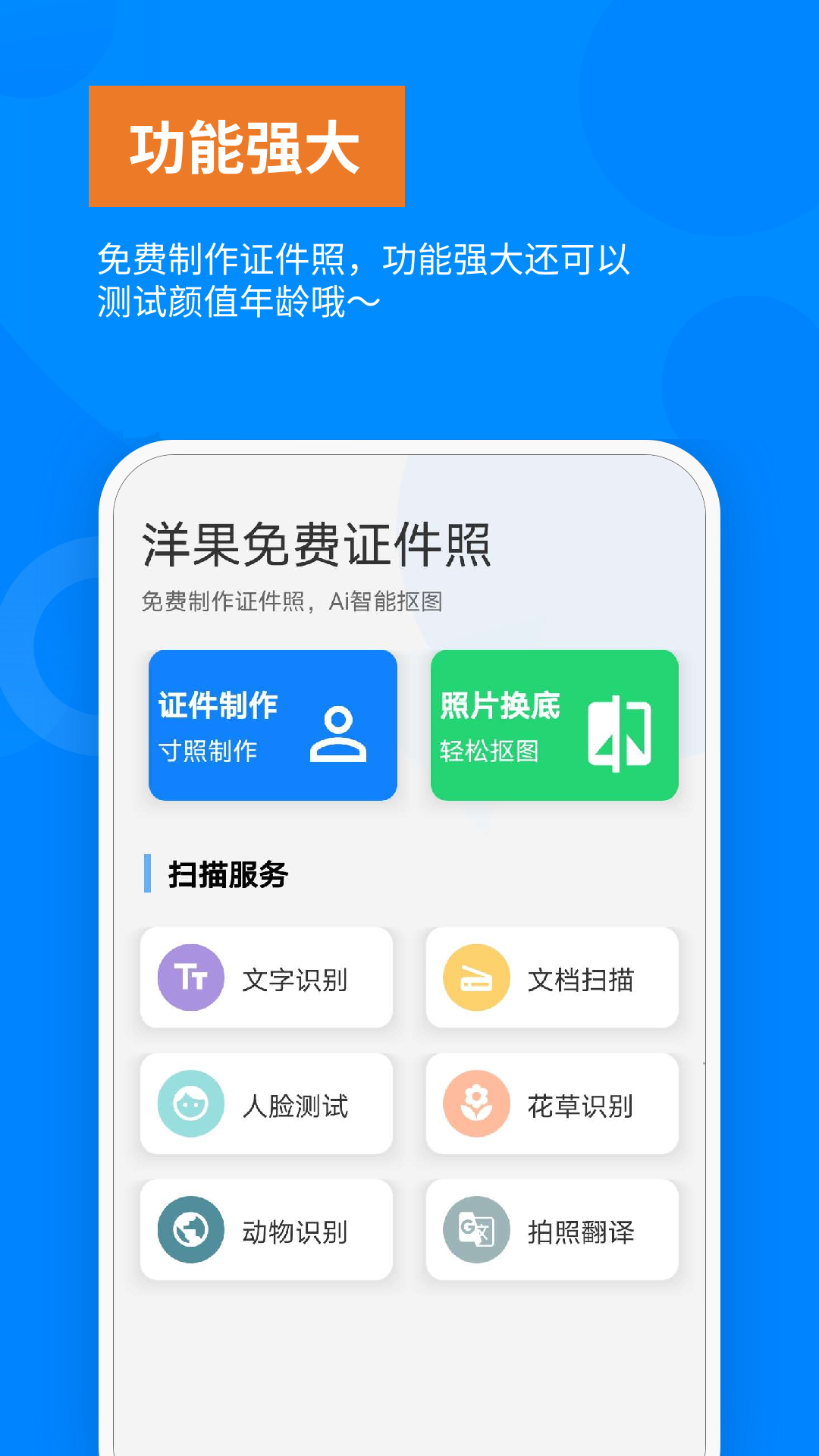Select the 文字识别 service entry

[x=265, y=978]
